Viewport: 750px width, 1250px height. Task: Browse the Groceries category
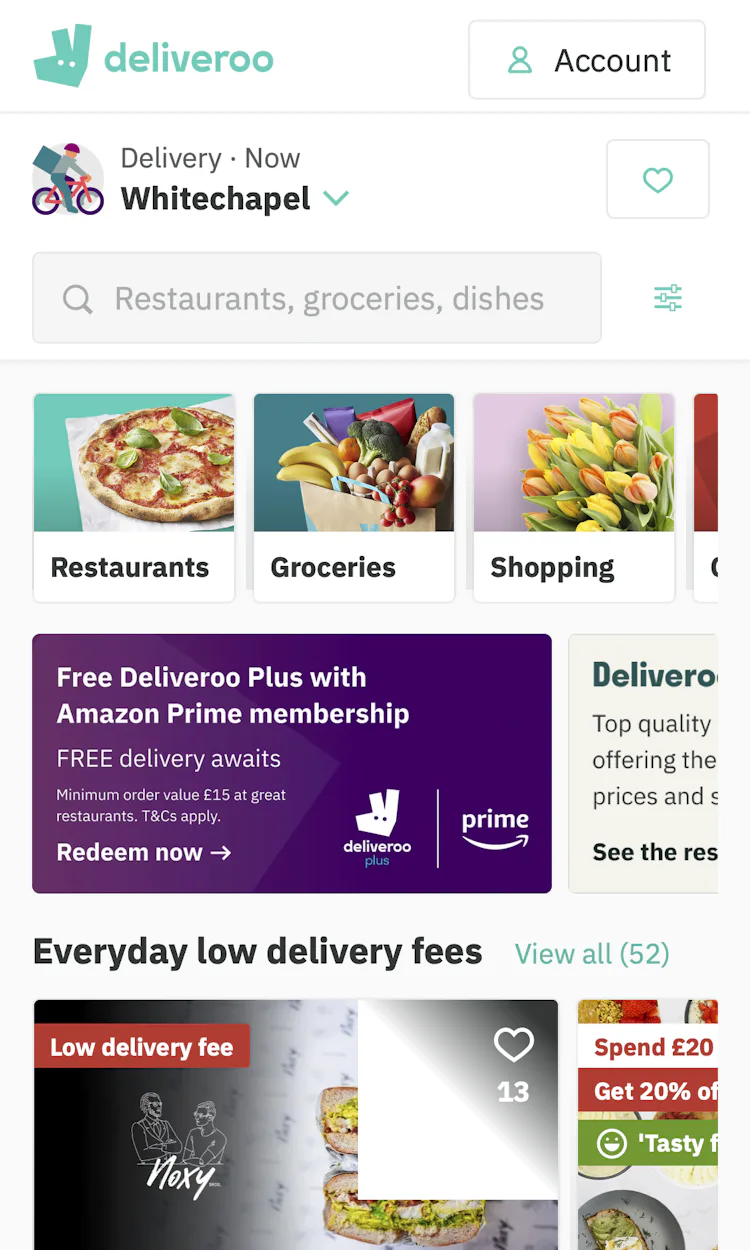click(x=354, y=497)
